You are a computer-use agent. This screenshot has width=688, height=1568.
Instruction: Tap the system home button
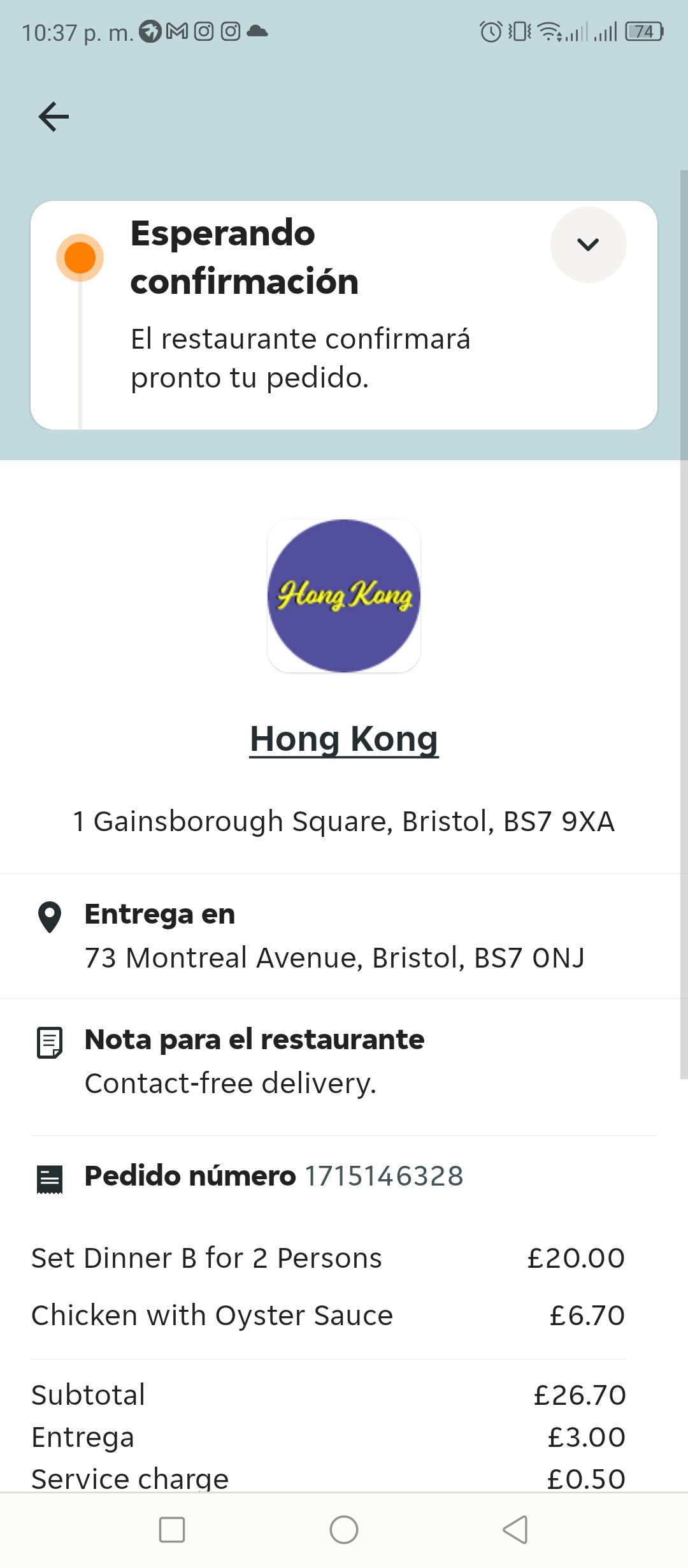[x=344, y=1529]
